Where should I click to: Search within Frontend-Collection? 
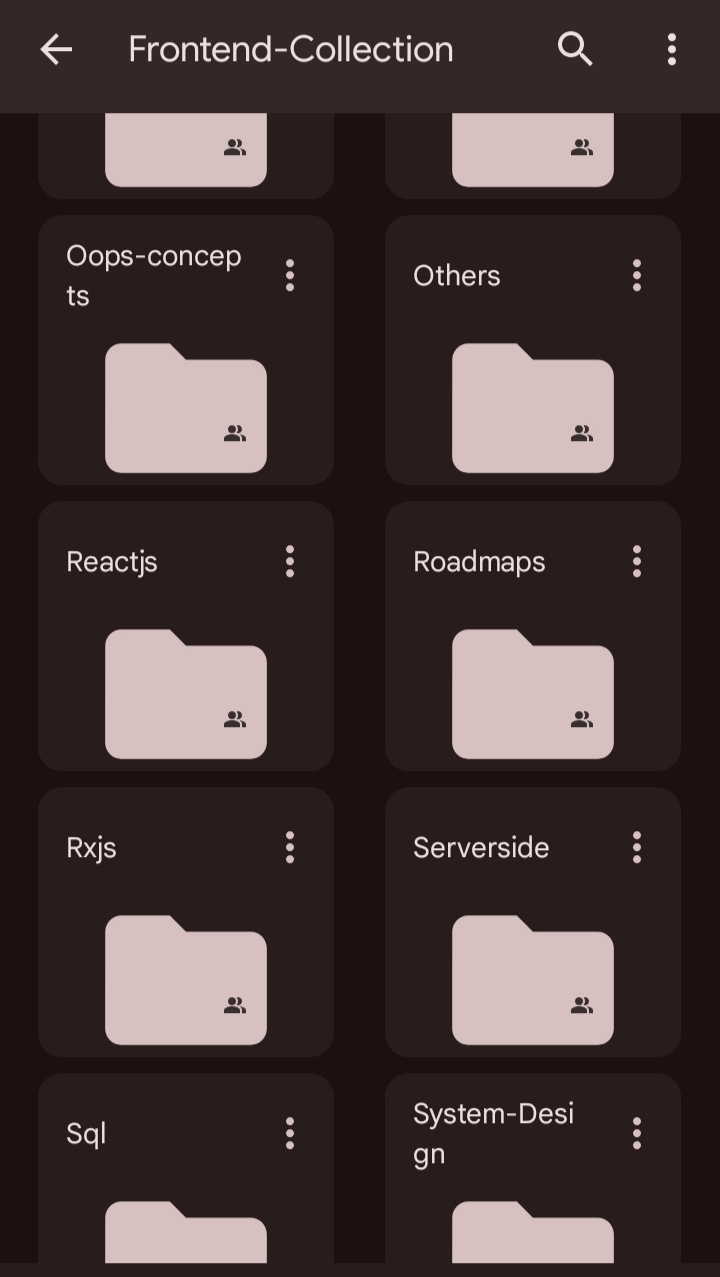(575, 49)
